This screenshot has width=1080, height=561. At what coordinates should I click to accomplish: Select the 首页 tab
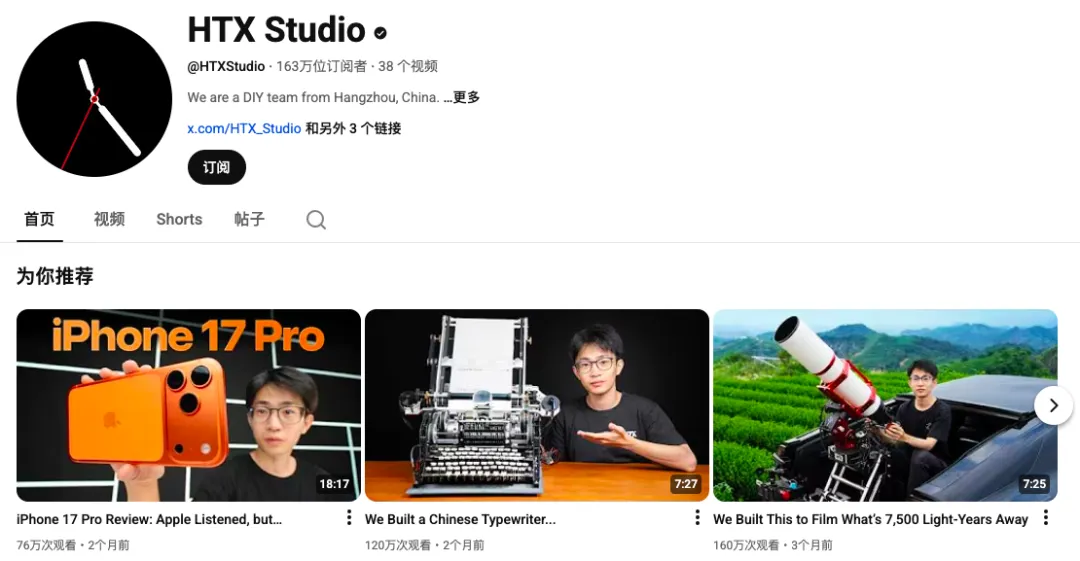coord(39,219)
